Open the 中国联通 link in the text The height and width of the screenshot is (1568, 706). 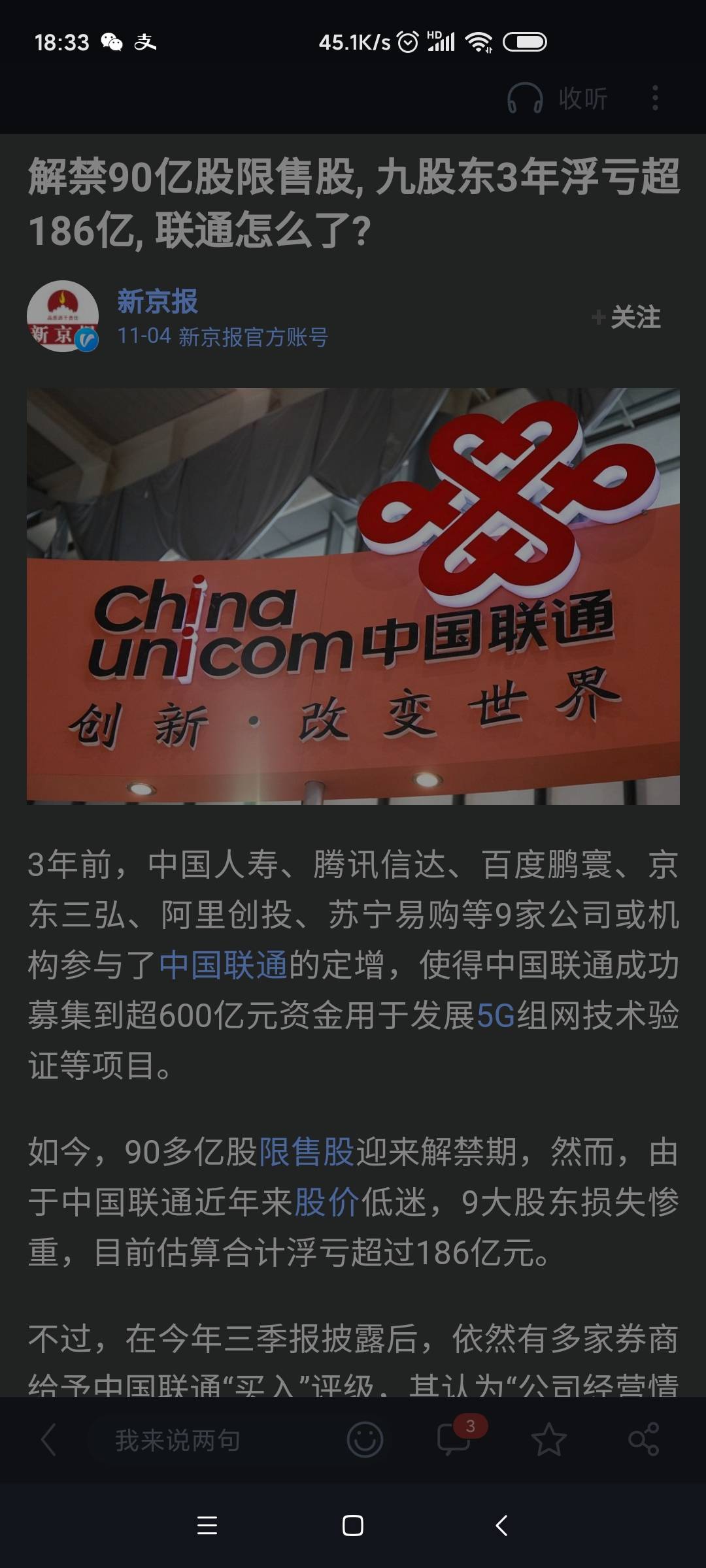[x=223, y=965]
